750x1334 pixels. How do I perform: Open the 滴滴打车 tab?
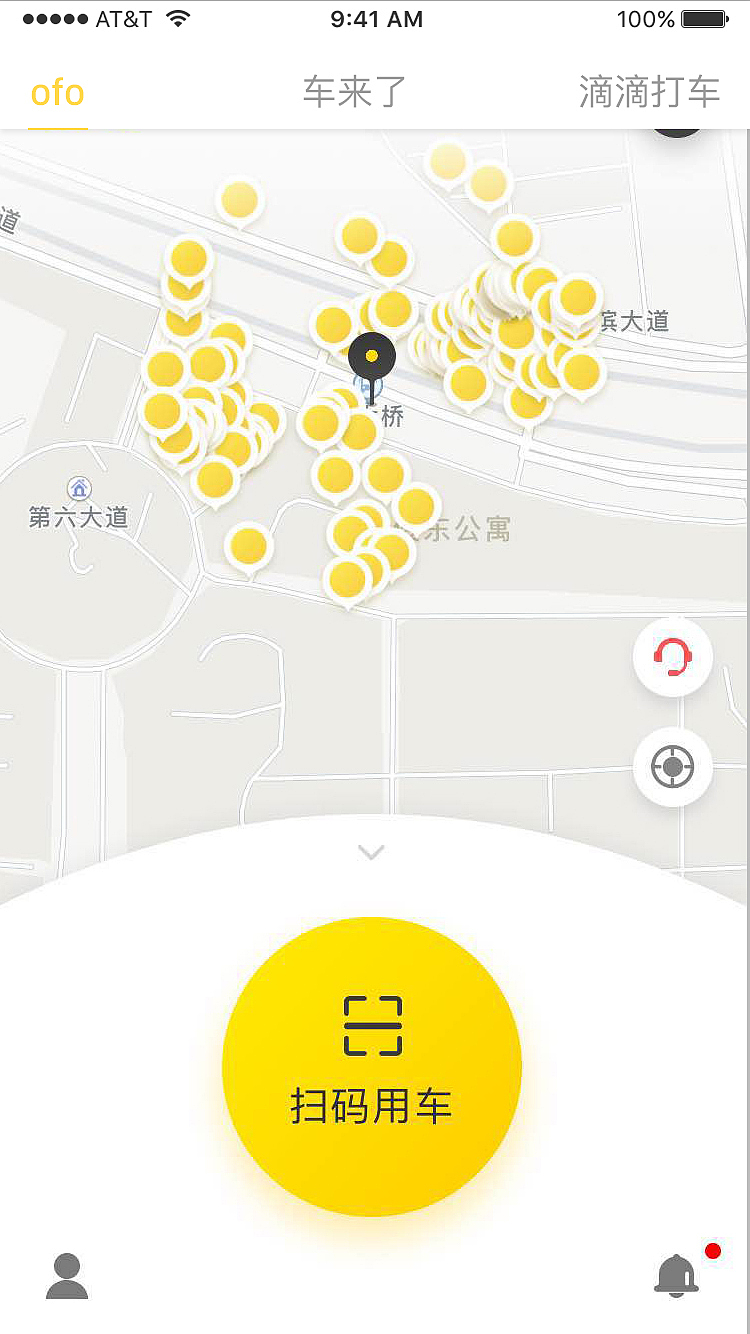[649, 92]
